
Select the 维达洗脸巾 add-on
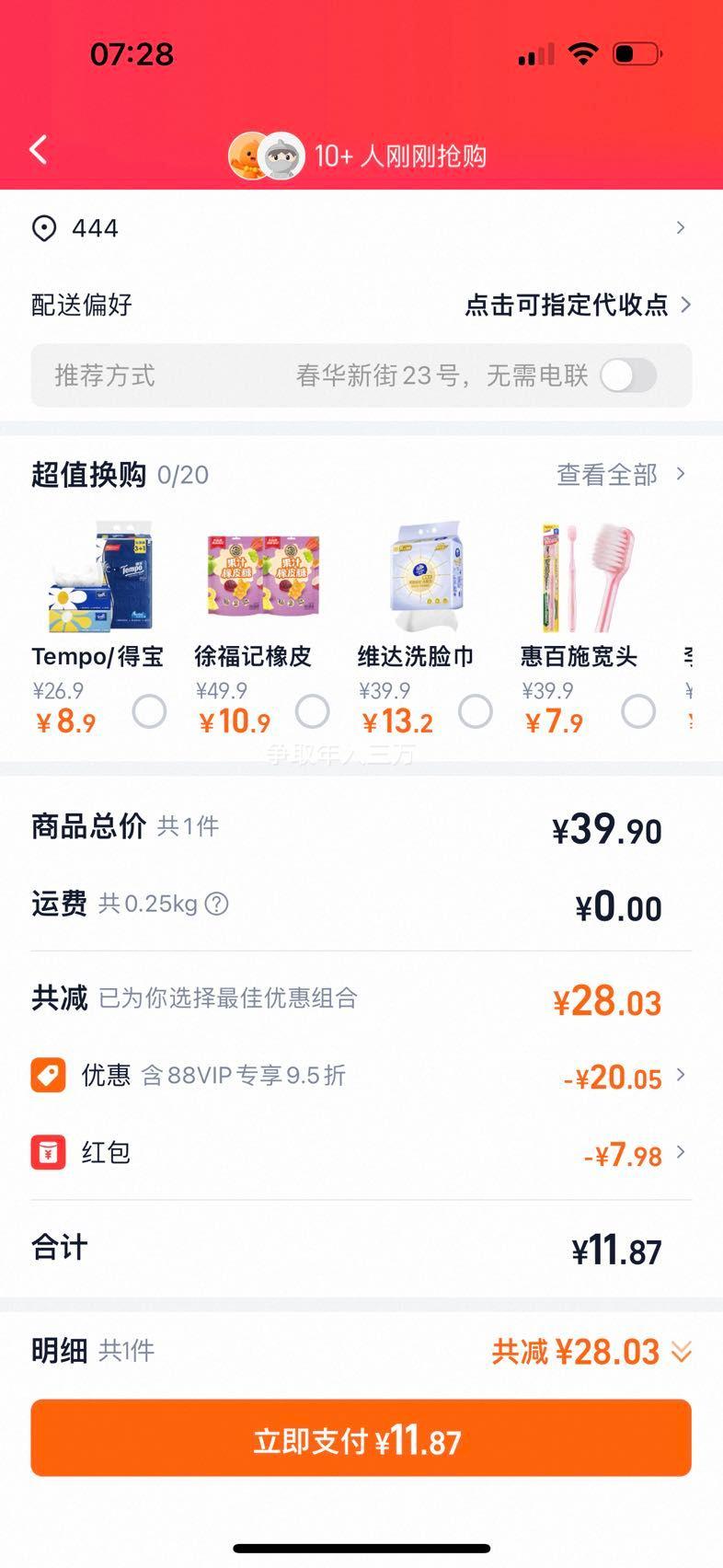click(475, 711)
